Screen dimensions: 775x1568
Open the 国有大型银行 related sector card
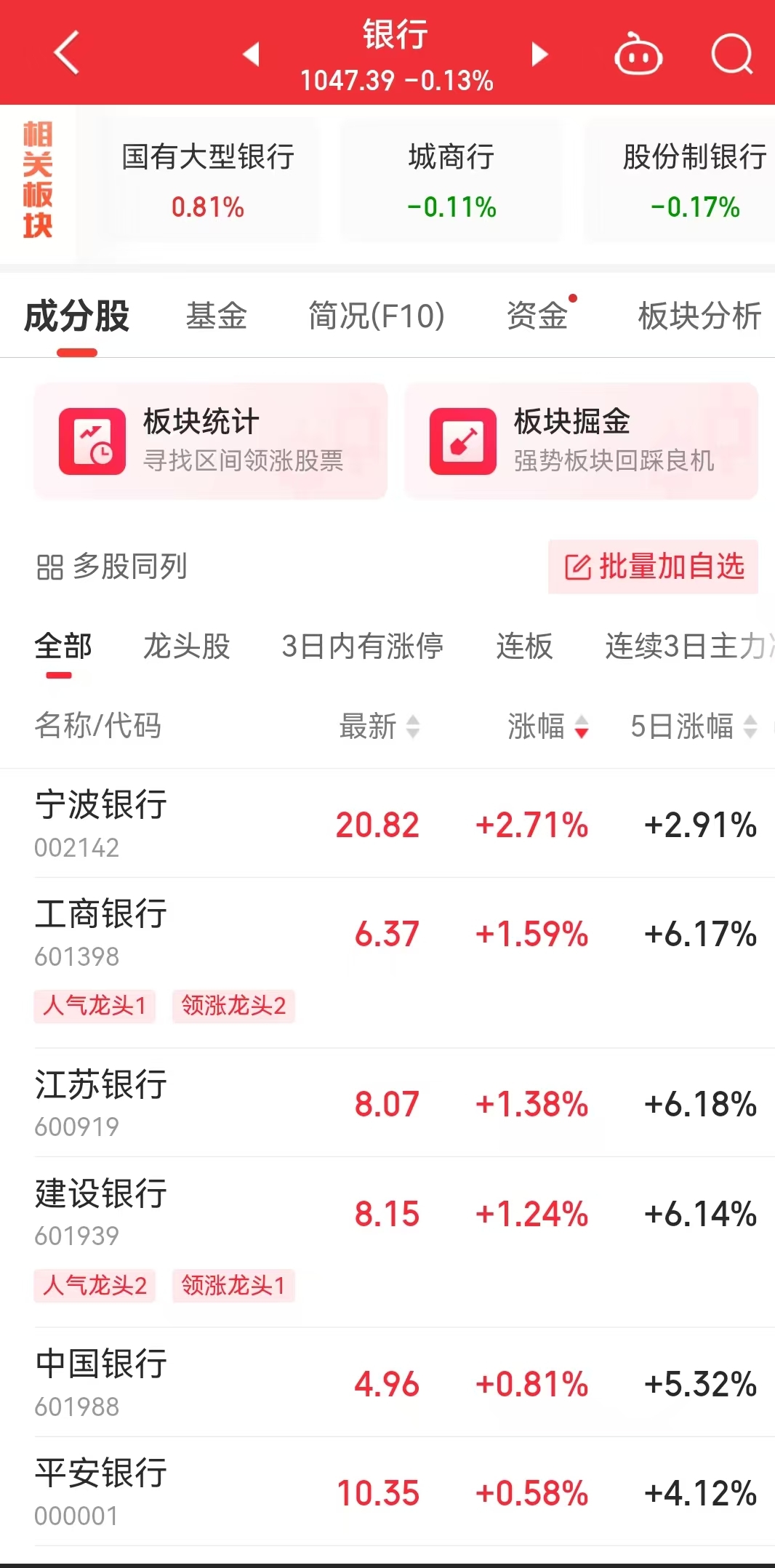coord(208,181)
